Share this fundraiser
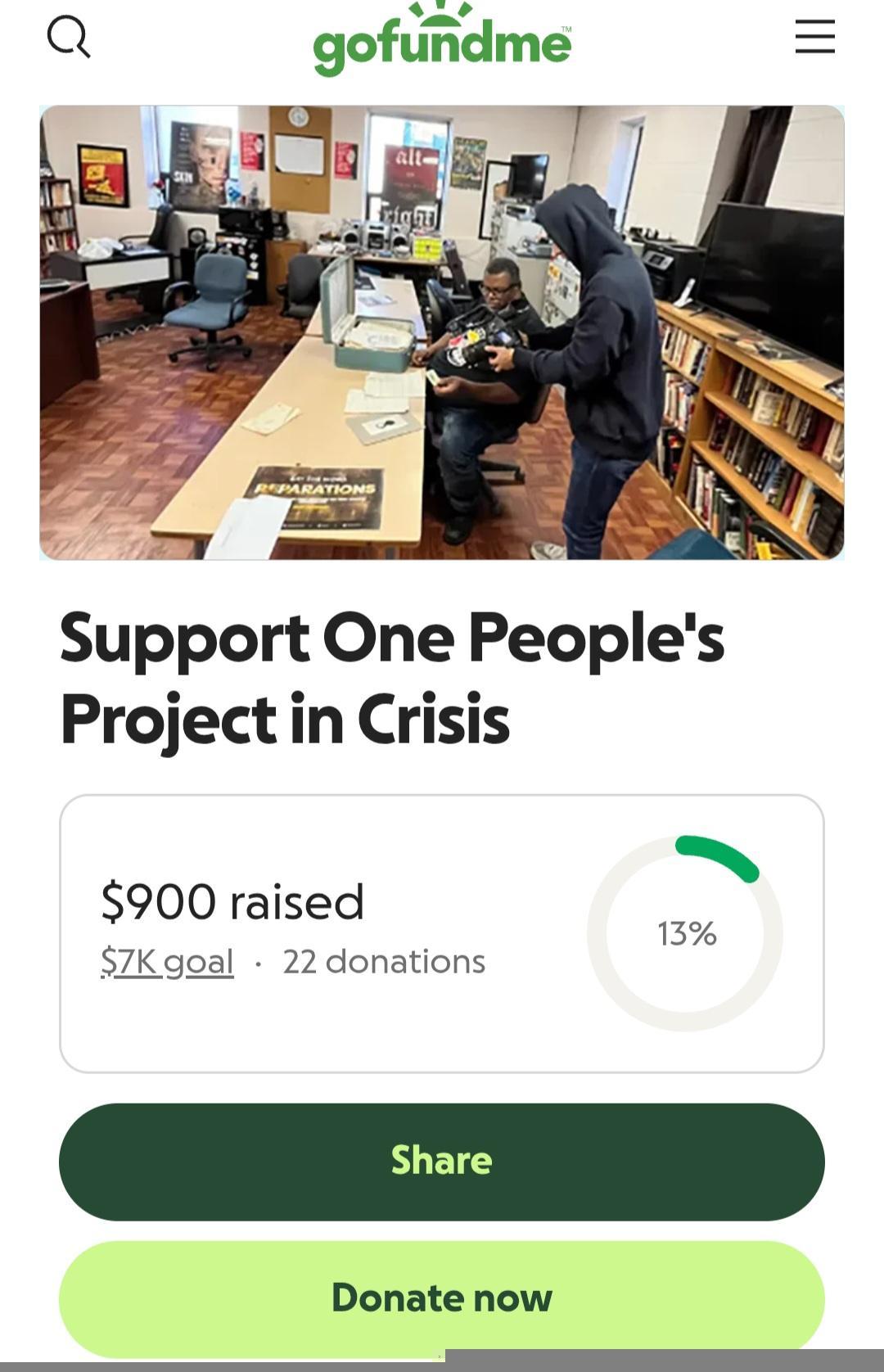This screenshot has width=884, height=1372. pyautogui.click(x=442, y=1161)
